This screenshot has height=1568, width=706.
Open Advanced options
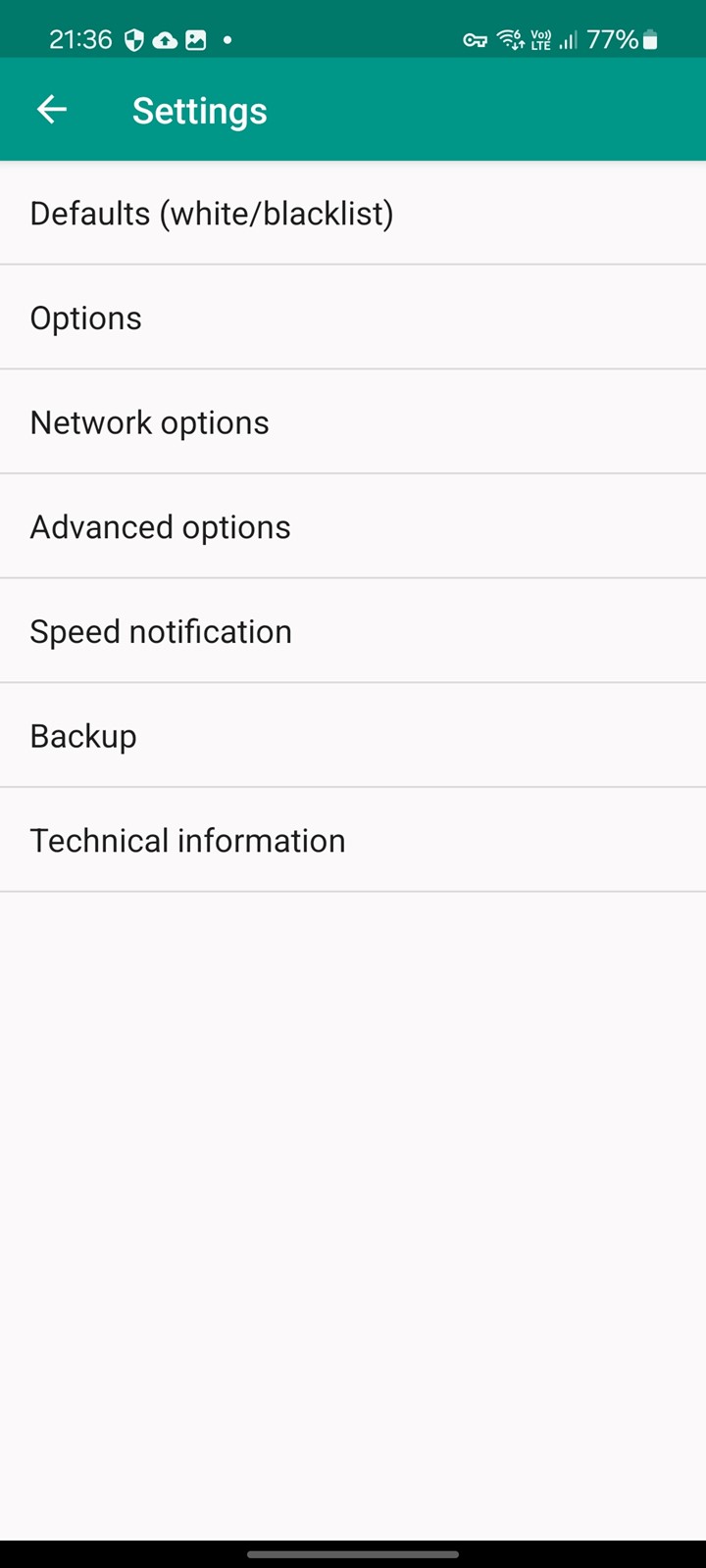(353, 526)
